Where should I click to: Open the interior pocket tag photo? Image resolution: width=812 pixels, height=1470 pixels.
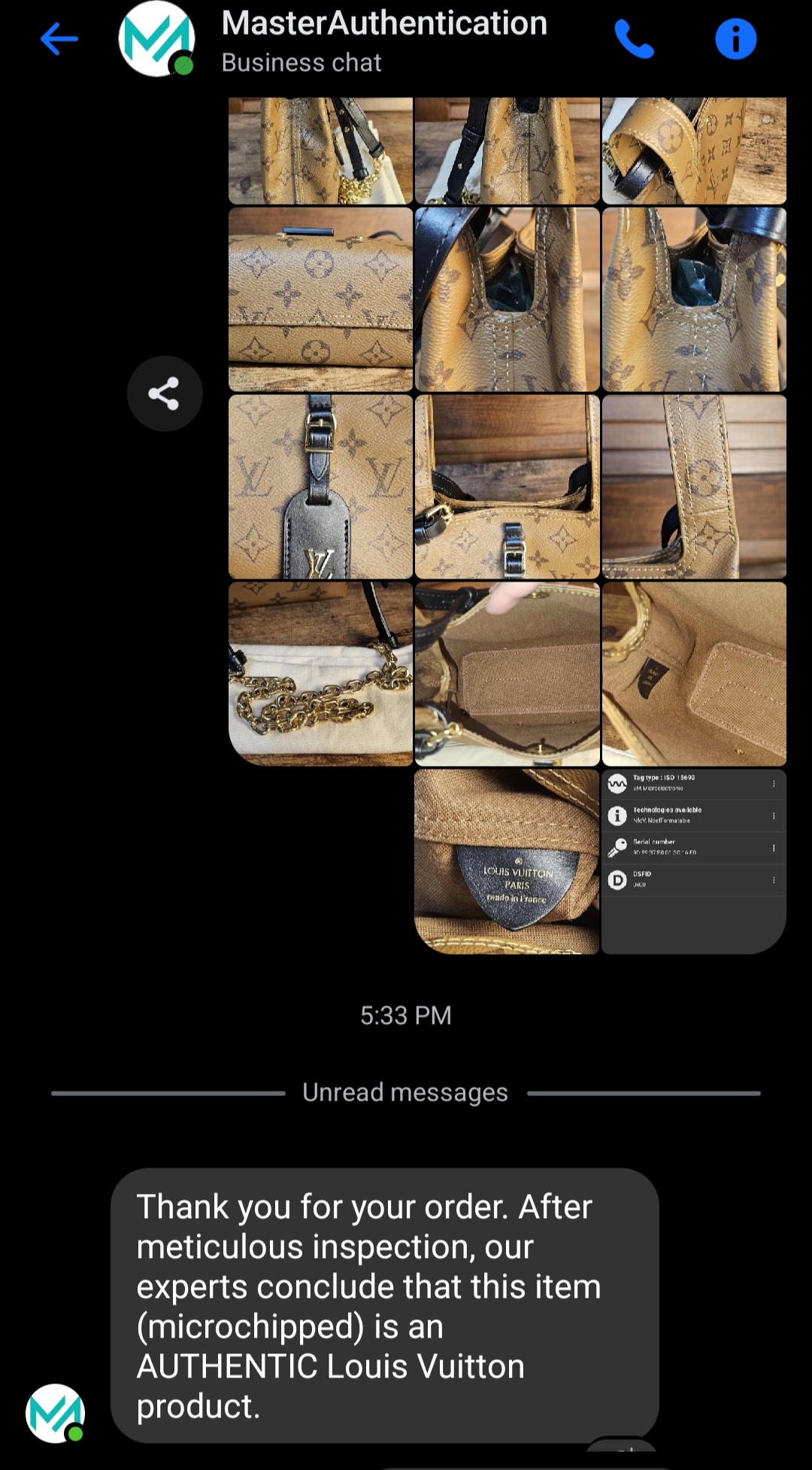(693, 673)
